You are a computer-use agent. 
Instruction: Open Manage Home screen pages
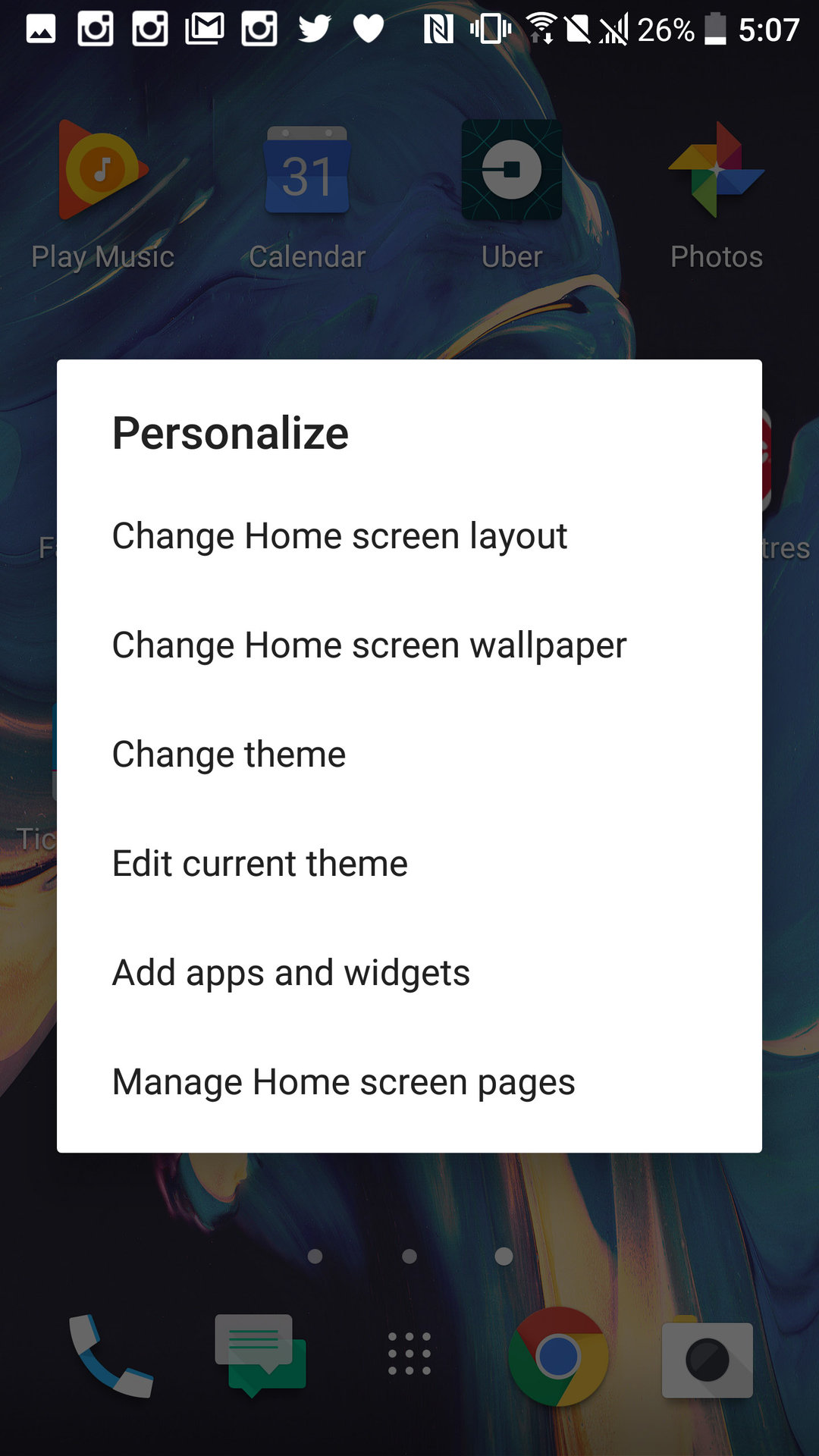pyautogui.click(x=344, y=1082)
